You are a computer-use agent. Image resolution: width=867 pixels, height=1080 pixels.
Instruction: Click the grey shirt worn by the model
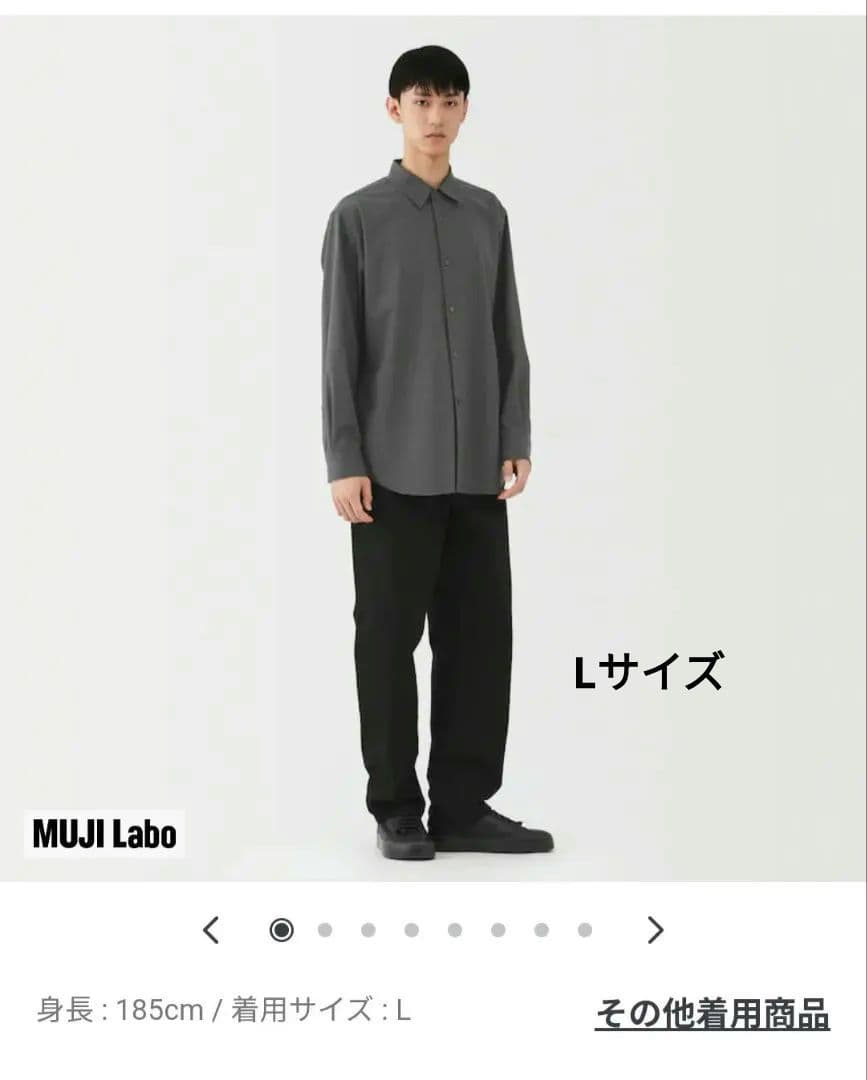pyautogui.click(x=430, y=330)
